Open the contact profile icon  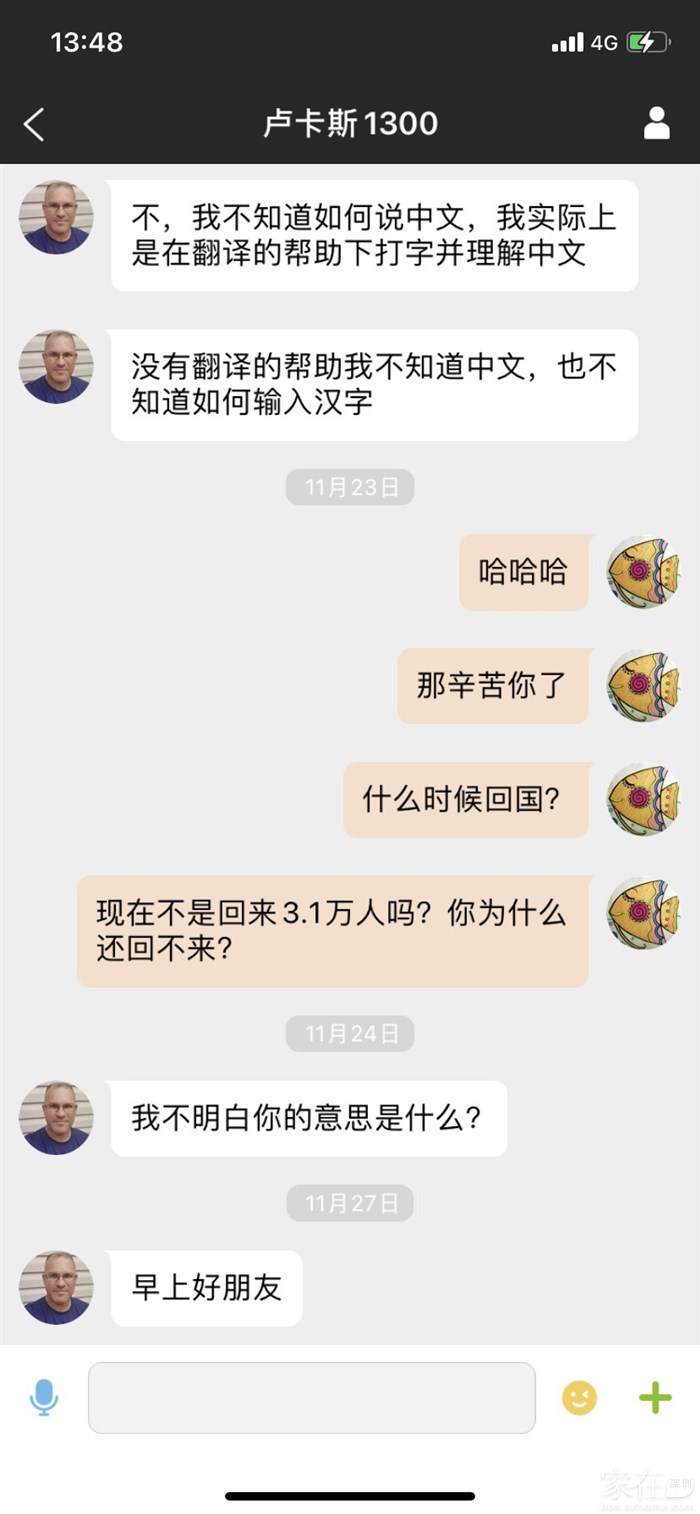coord(656,123)
